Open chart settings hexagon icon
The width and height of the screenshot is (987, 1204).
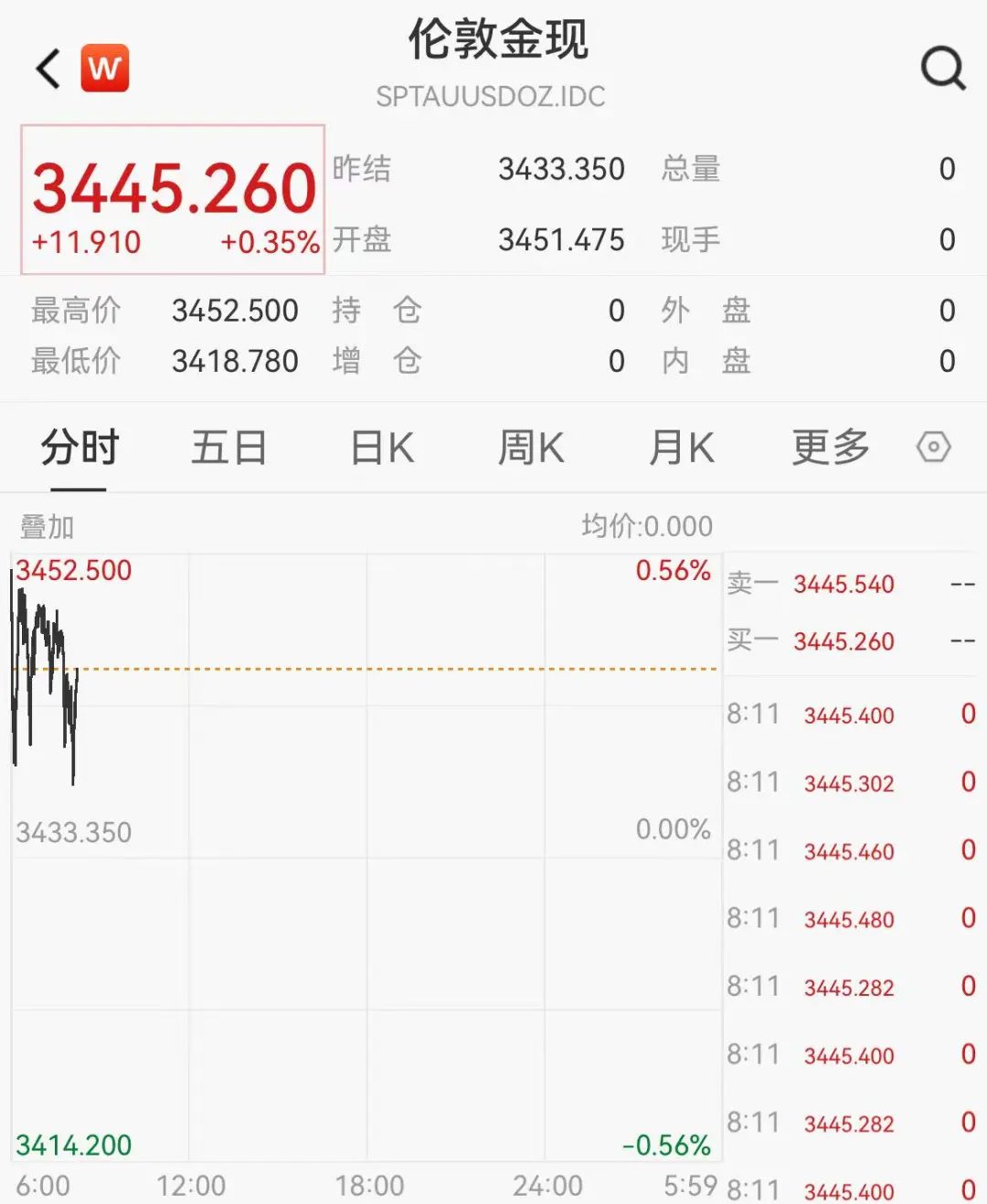(933, 448)
